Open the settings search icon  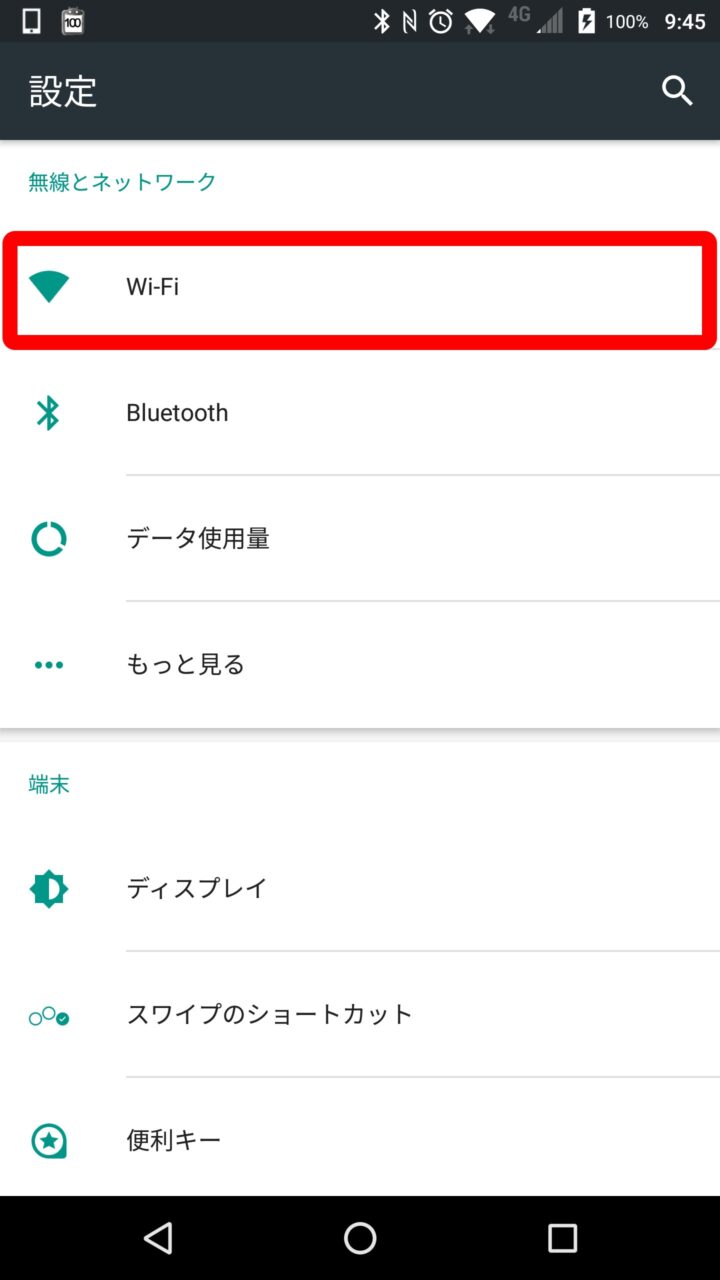(x=677, y=91)
